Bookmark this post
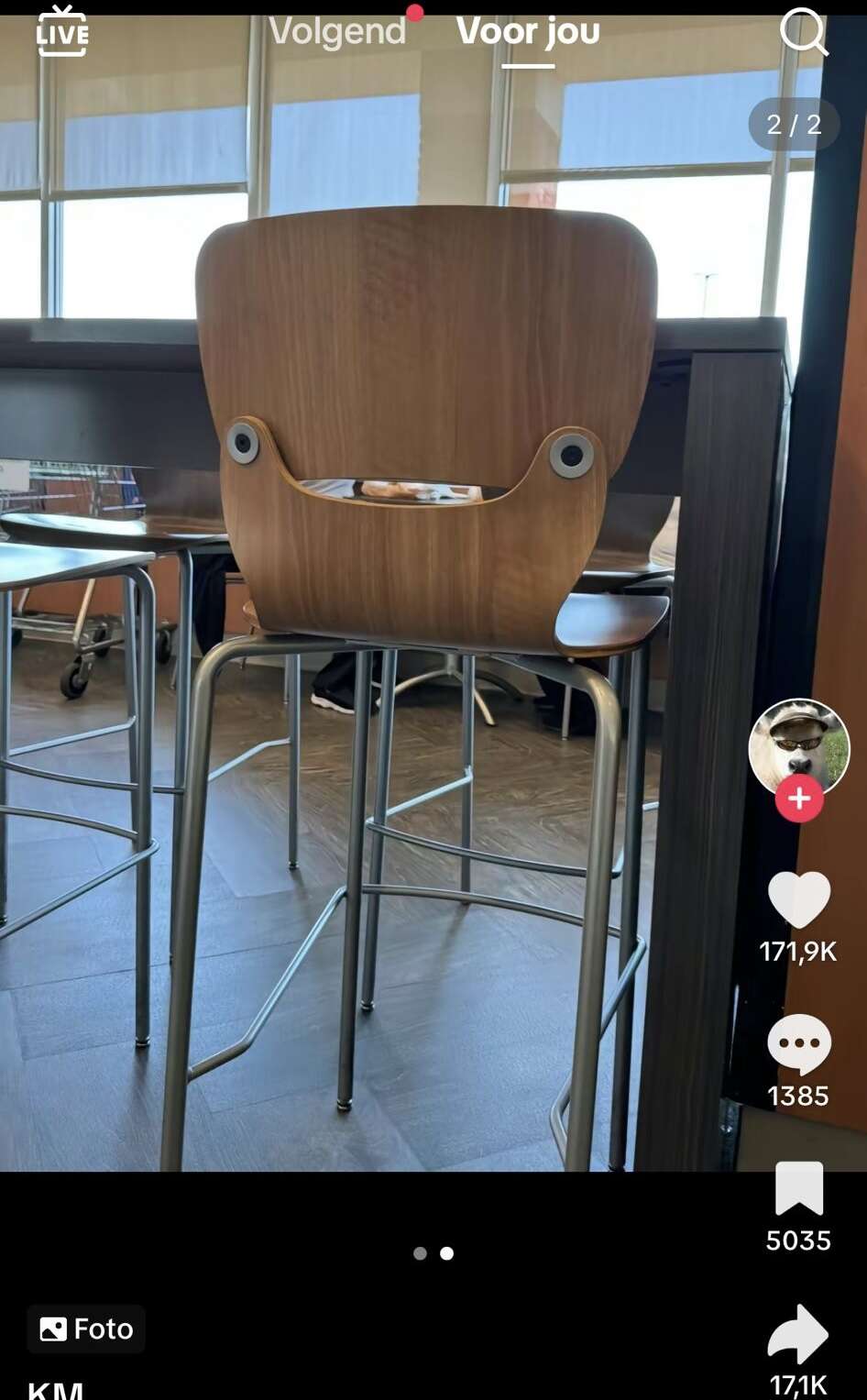Screen dimensions: 867x1400 (799, 1188)
